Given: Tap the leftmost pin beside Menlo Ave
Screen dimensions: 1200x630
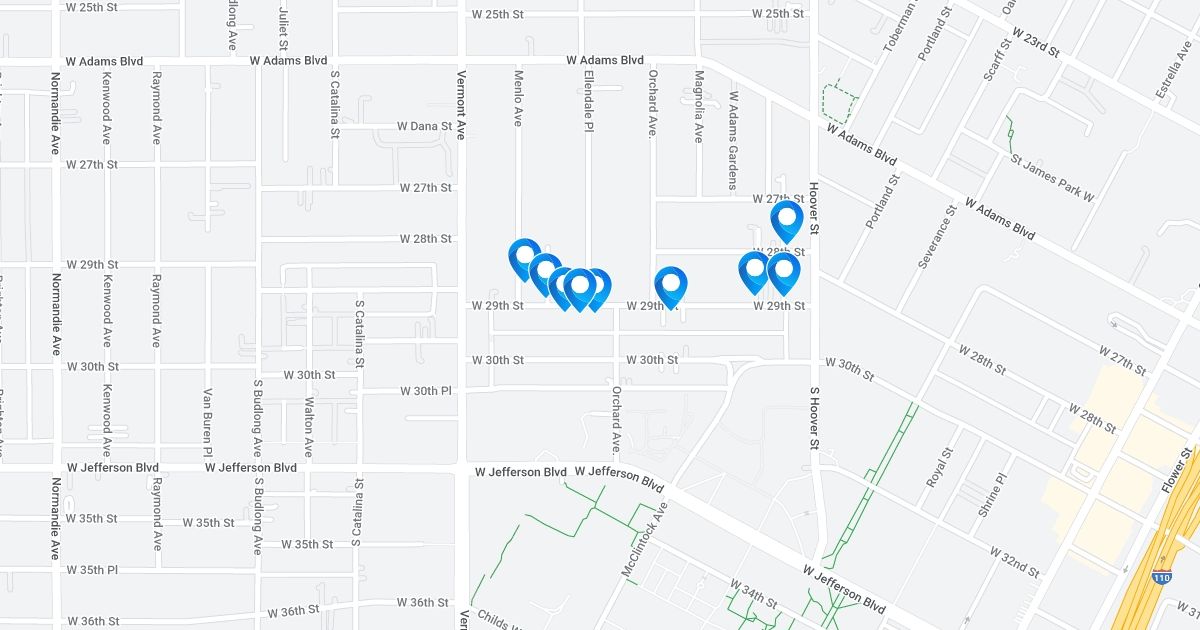Looking at the screenshot, I should (x=524, y=256).
